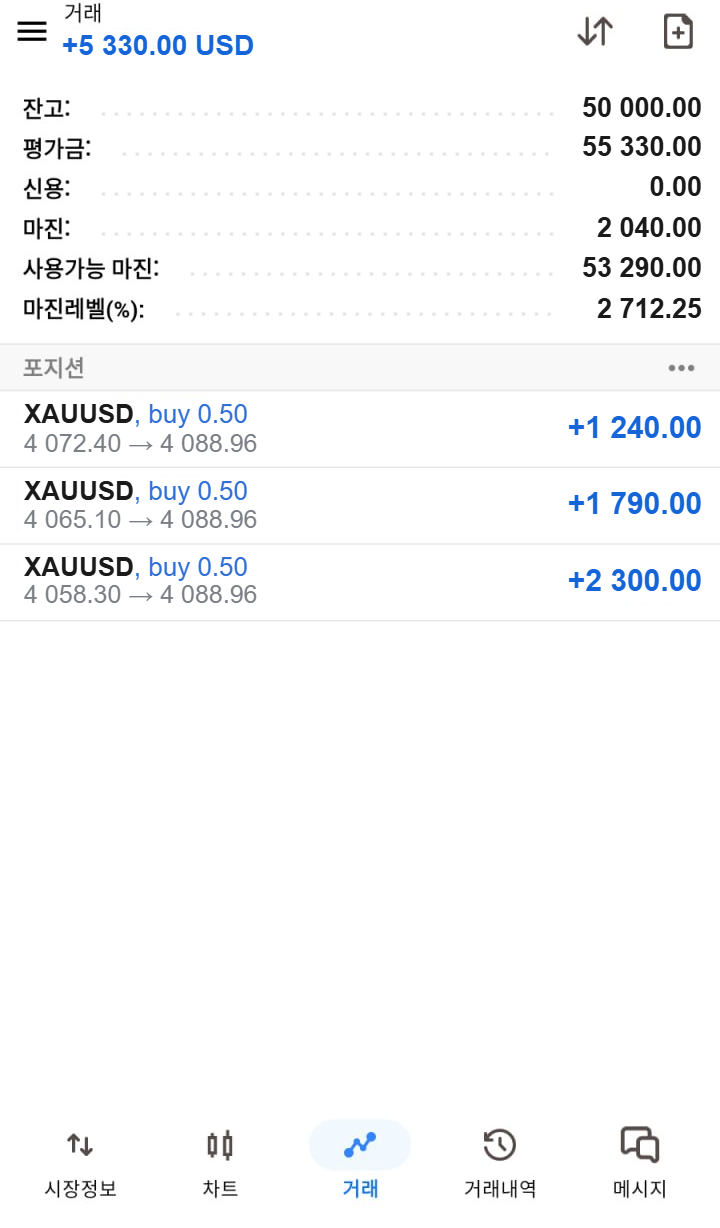Go to the 거래내역 tab
This screenshot has height=1228, width=720.
point(500,1164)
